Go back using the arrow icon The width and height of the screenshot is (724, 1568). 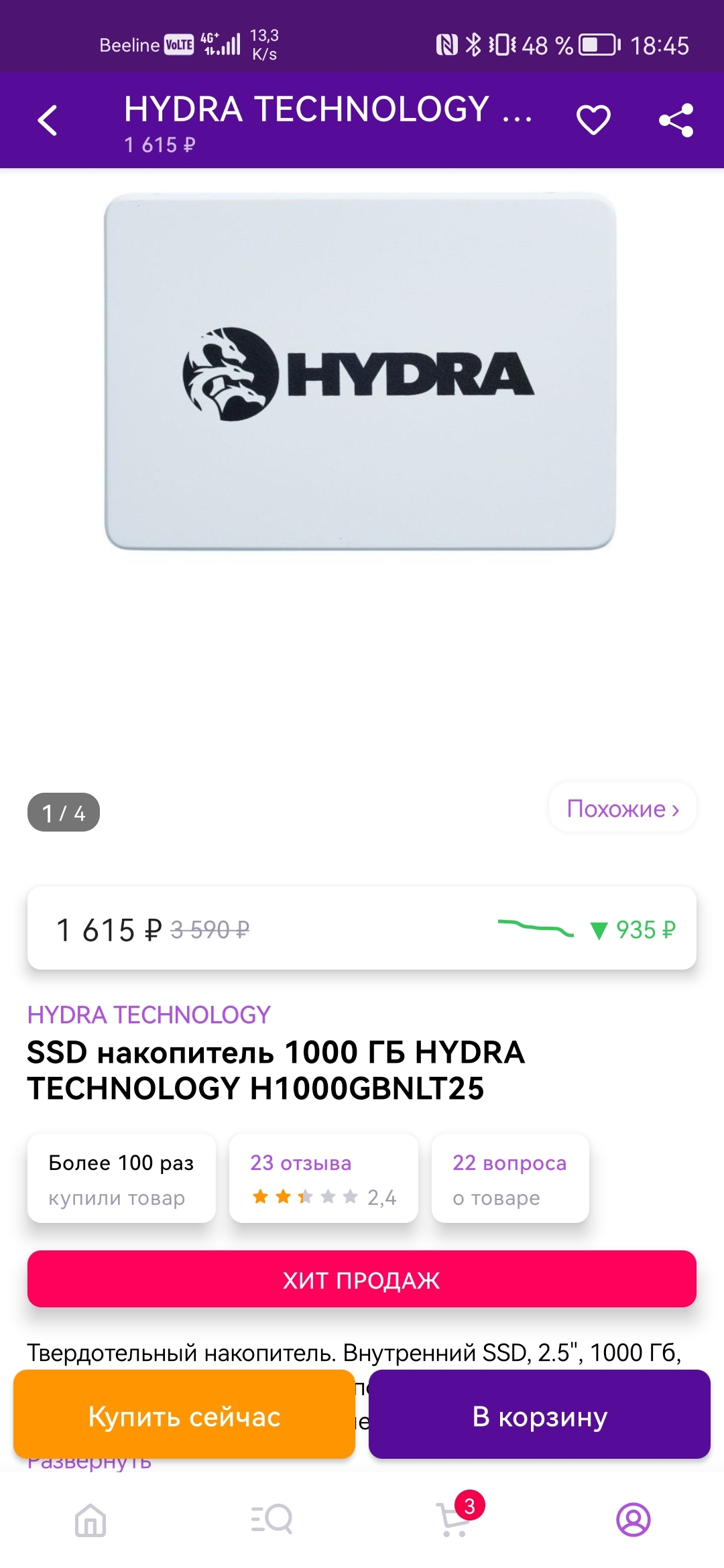pyautogui.click(x=48, y=121)
